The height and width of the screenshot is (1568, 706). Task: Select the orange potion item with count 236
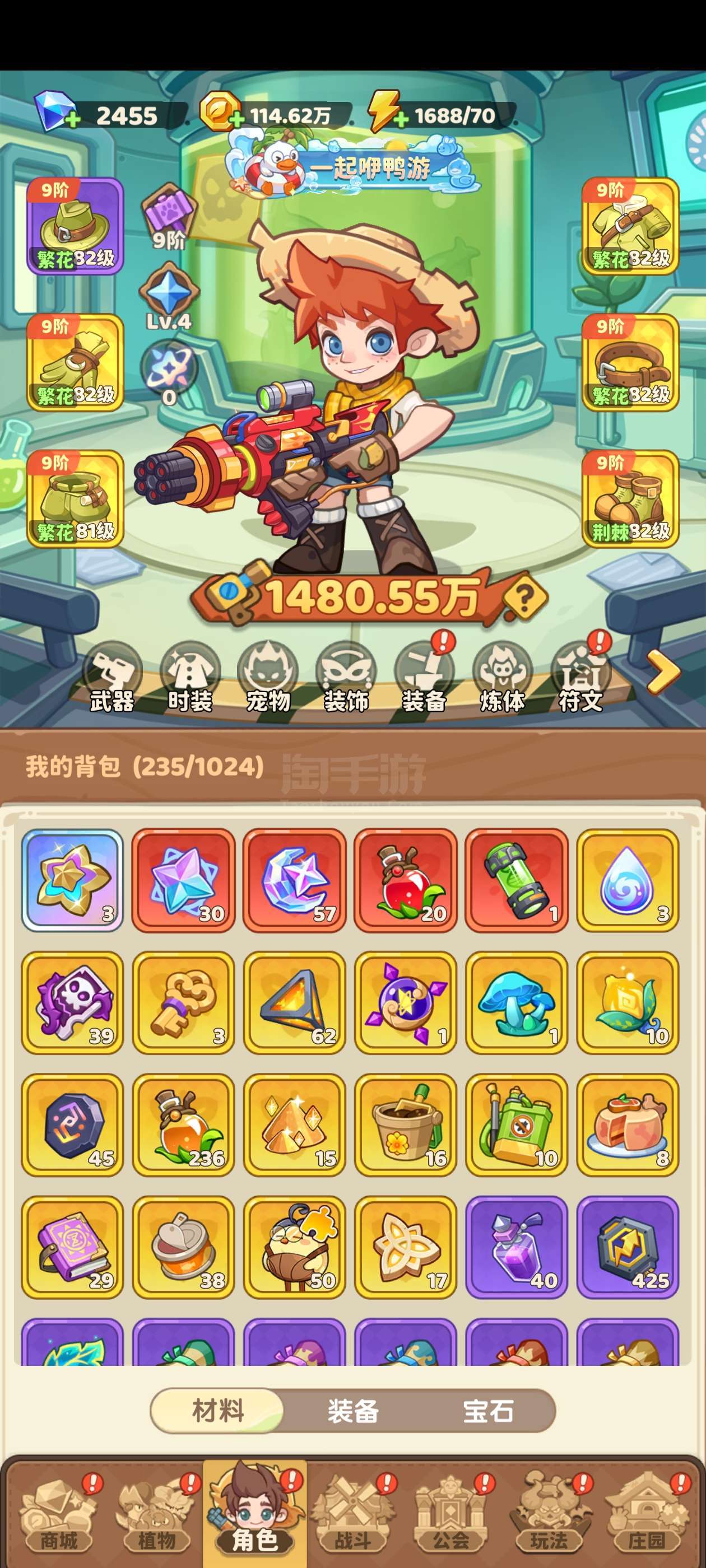(183, 1125)
